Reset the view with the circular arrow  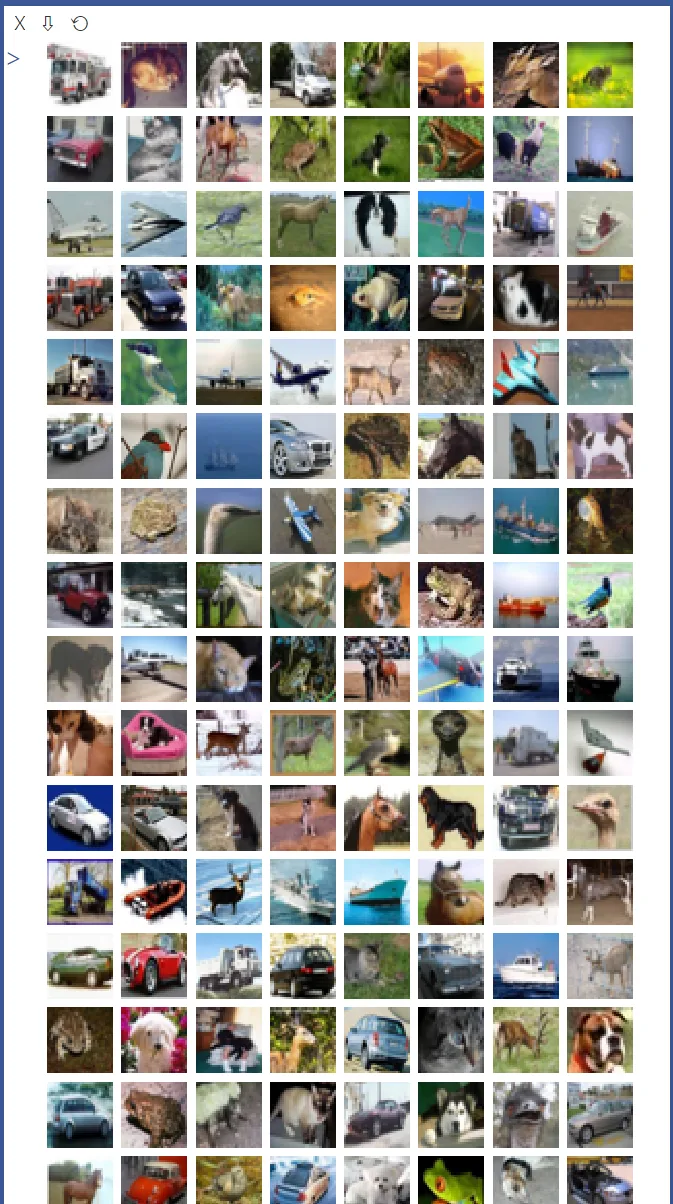click(80, 23)
